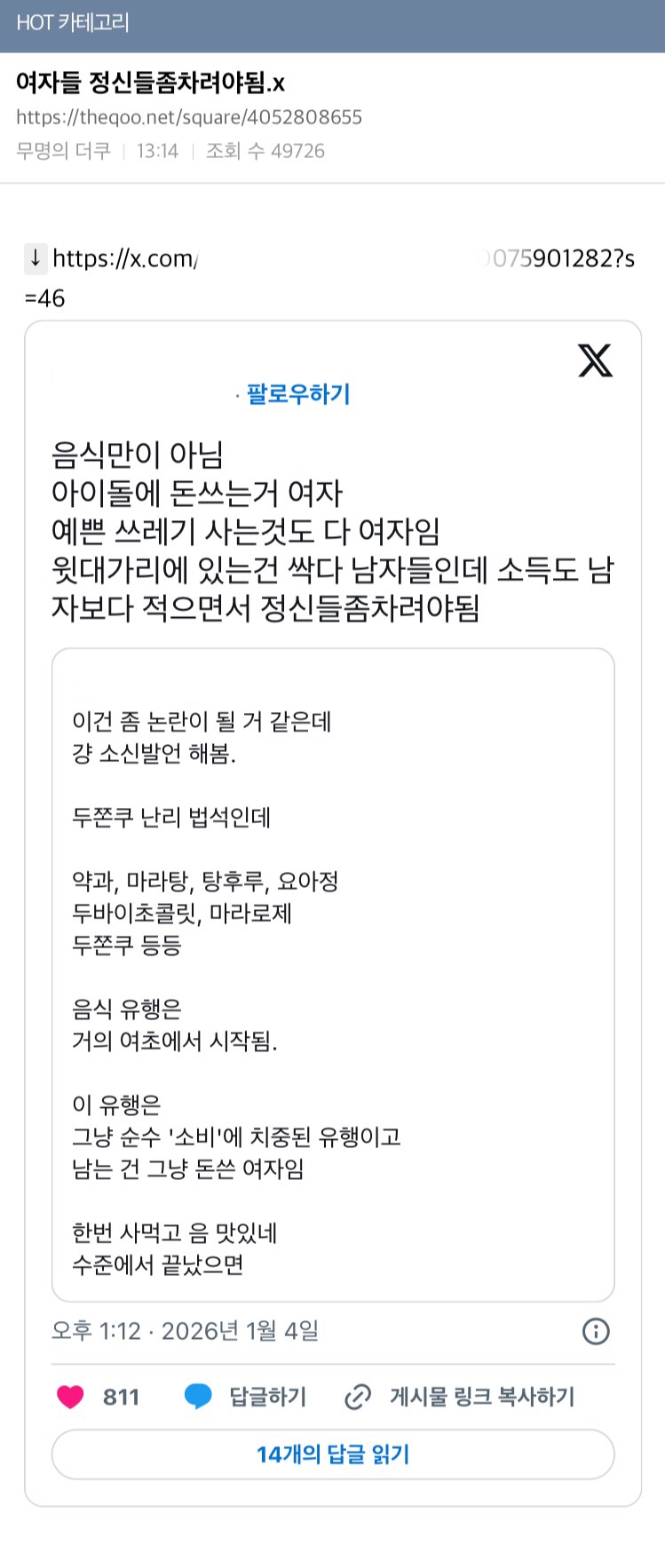Screen dimensions: 665x1568
Task: Like the embedded tweet with heart icon
Action: coord(71,1397)
